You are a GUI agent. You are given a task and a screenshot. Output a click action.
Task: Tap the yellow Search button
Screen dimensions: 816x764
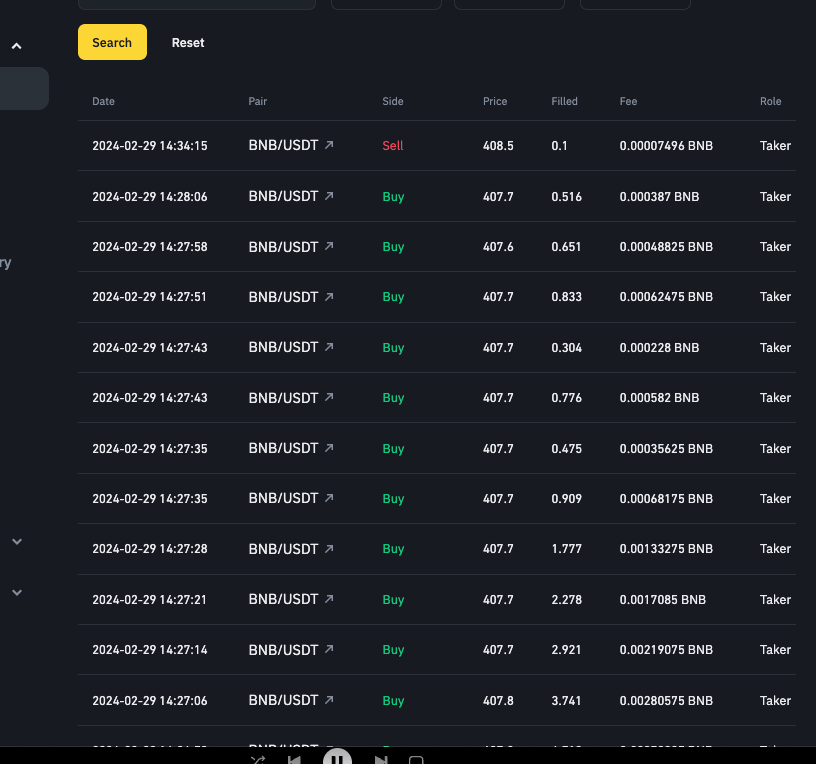(112, 43)
